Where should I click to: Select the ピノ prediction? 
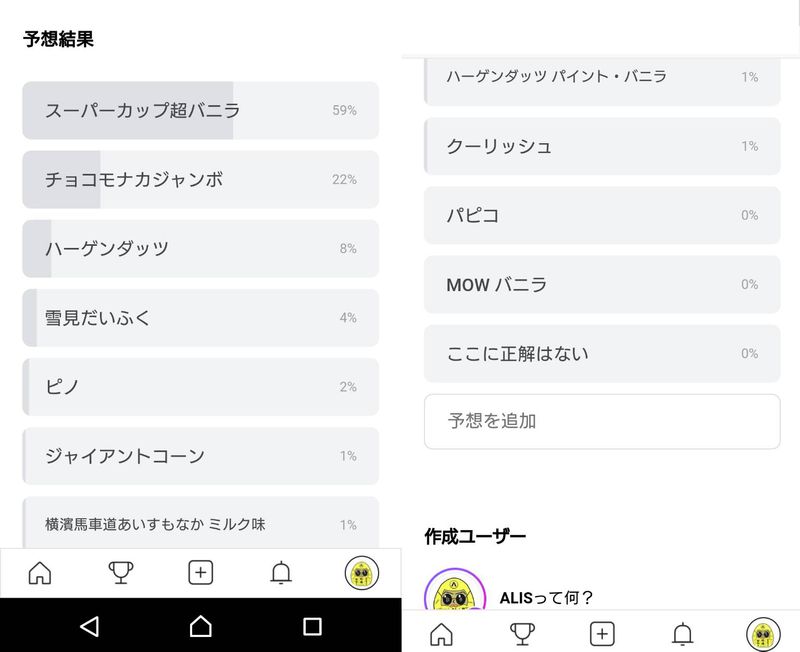tap(200, 386)
